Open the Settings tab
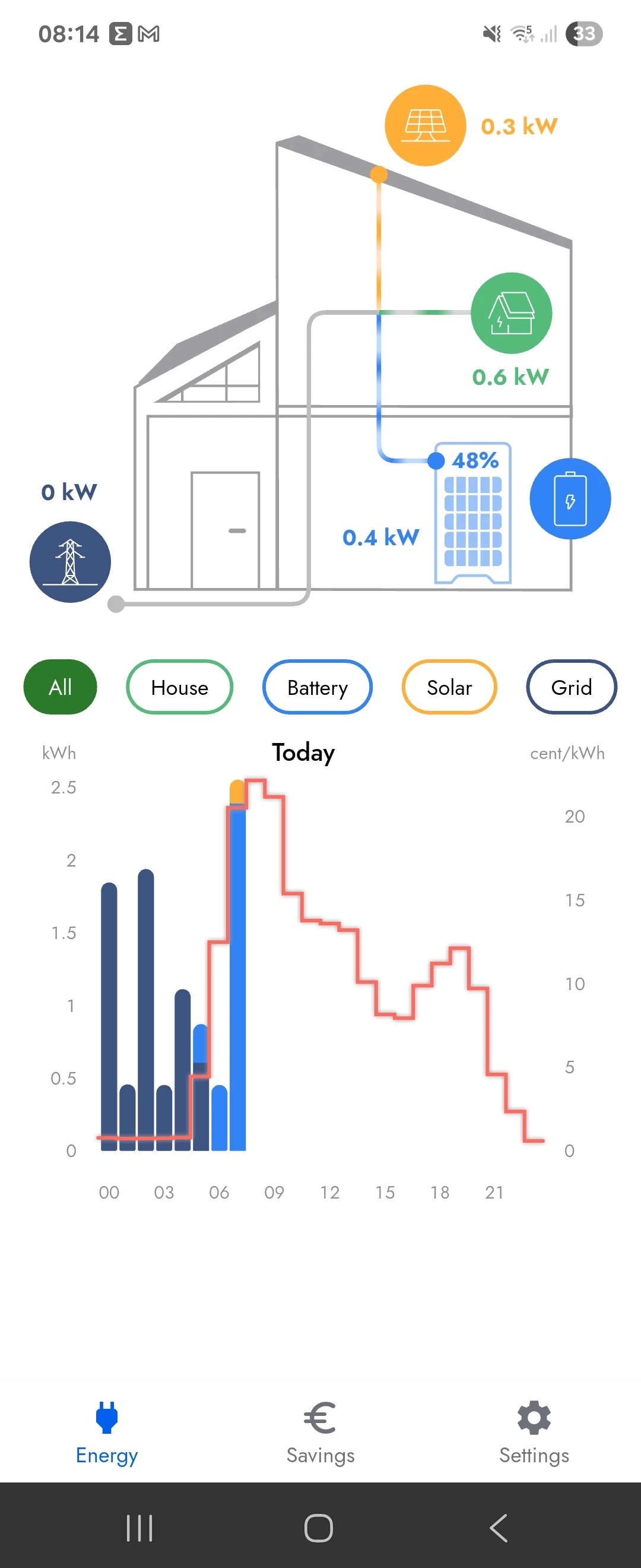The image size is (641, 1568). (534, 1432)
